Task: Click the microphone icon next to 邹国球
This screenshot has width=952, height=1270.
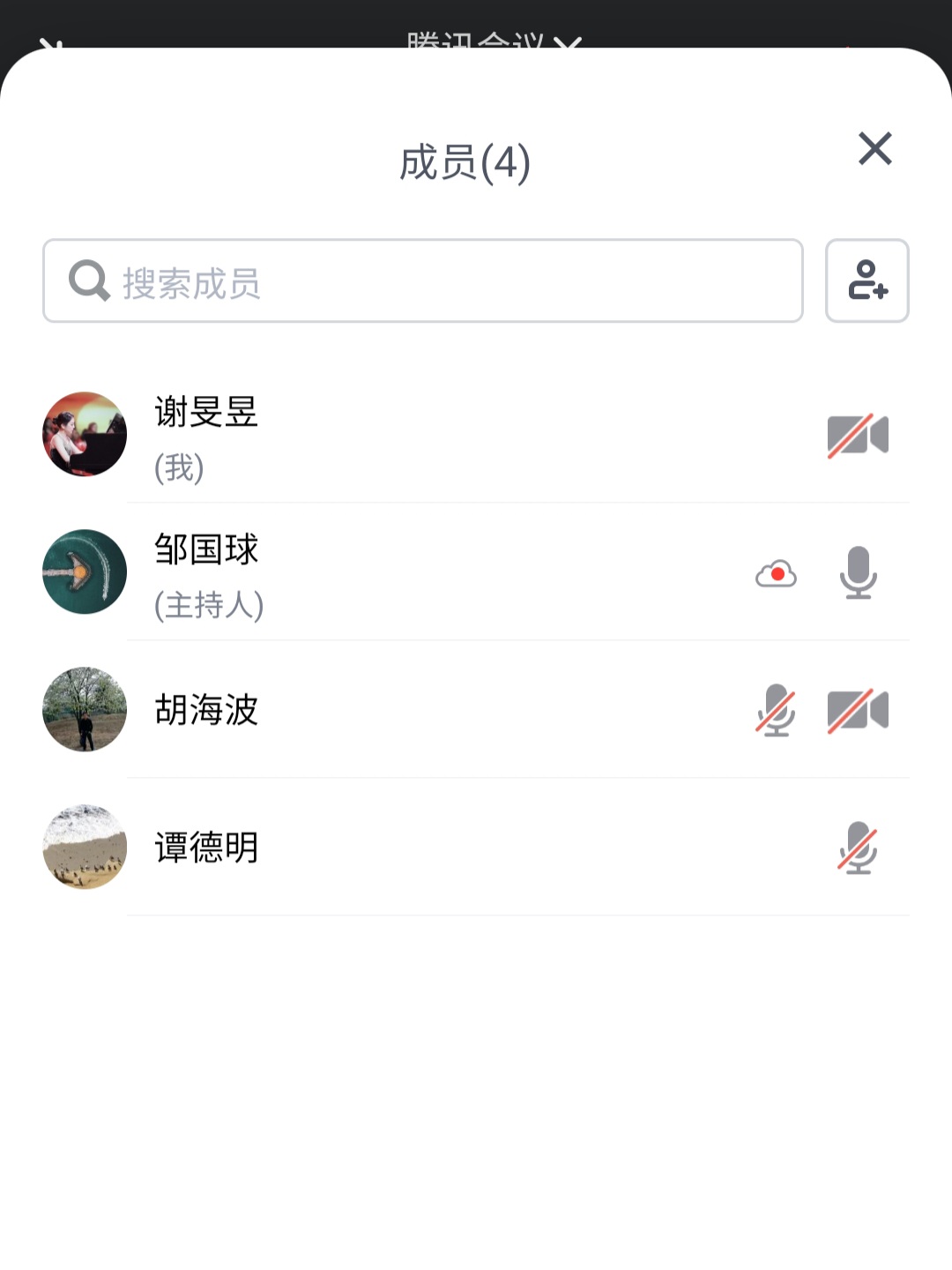Action: (x=857, y=573)
